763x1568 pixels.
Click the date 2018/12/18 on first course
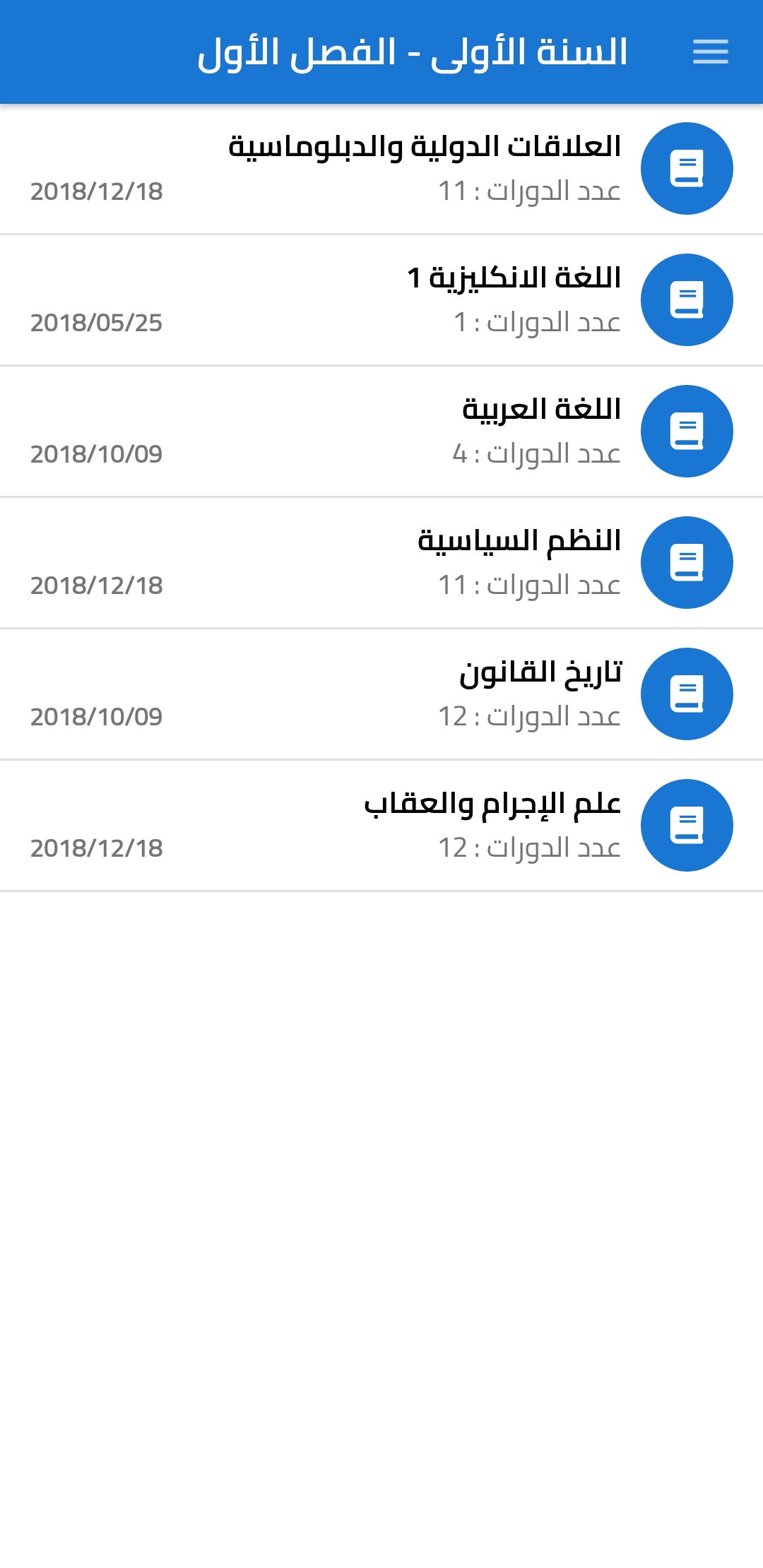coord(97,191)
